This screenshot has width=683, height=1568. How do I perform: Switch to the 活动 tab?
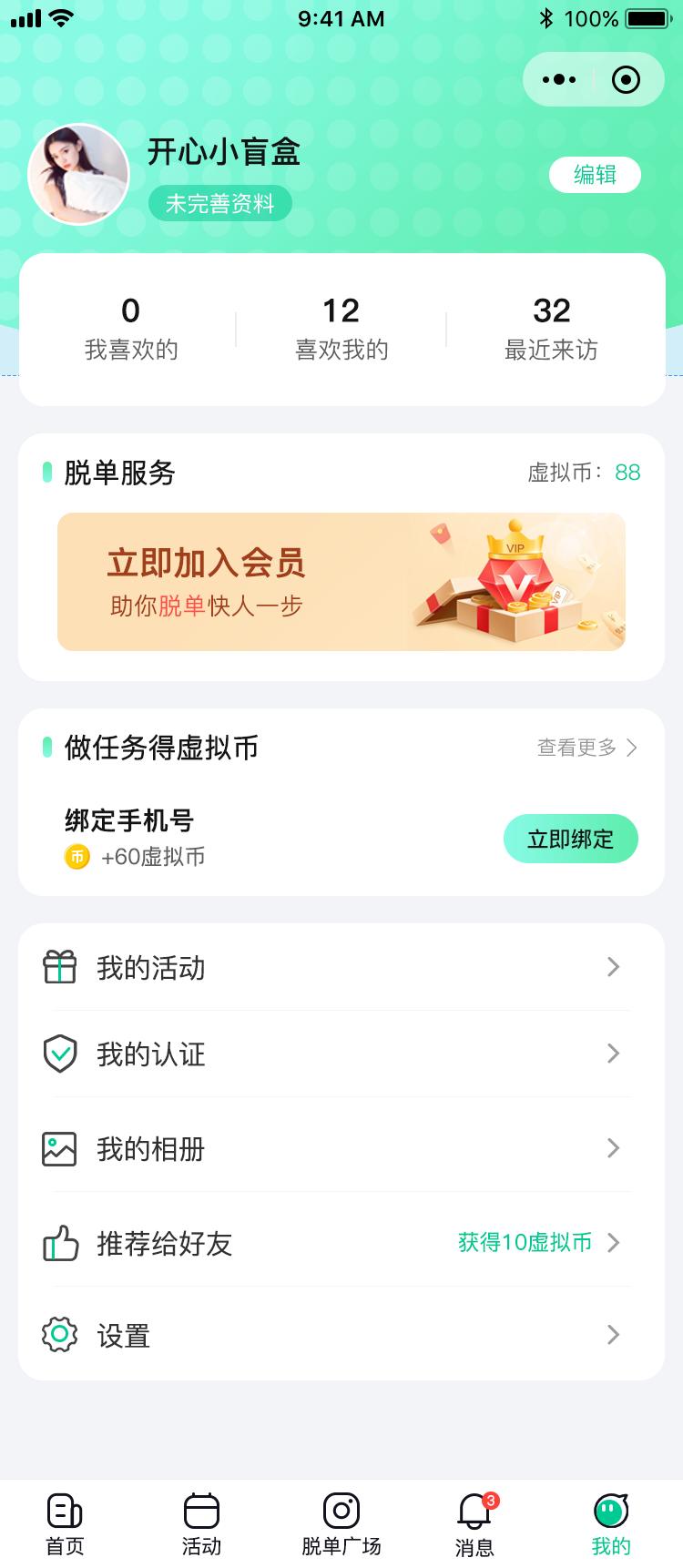[x=201, y=1524]
